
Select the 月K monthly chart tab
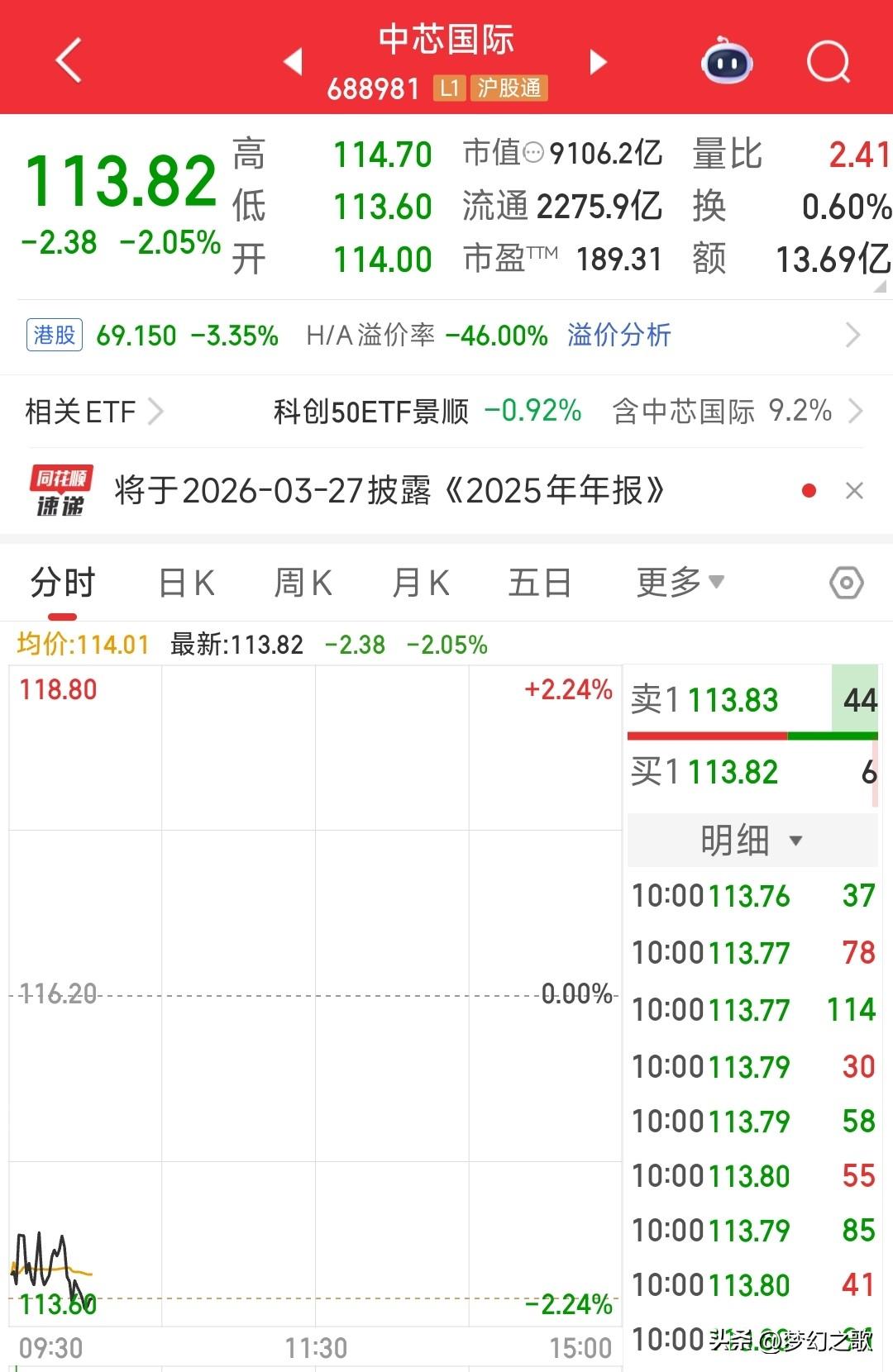pos(420,582)
